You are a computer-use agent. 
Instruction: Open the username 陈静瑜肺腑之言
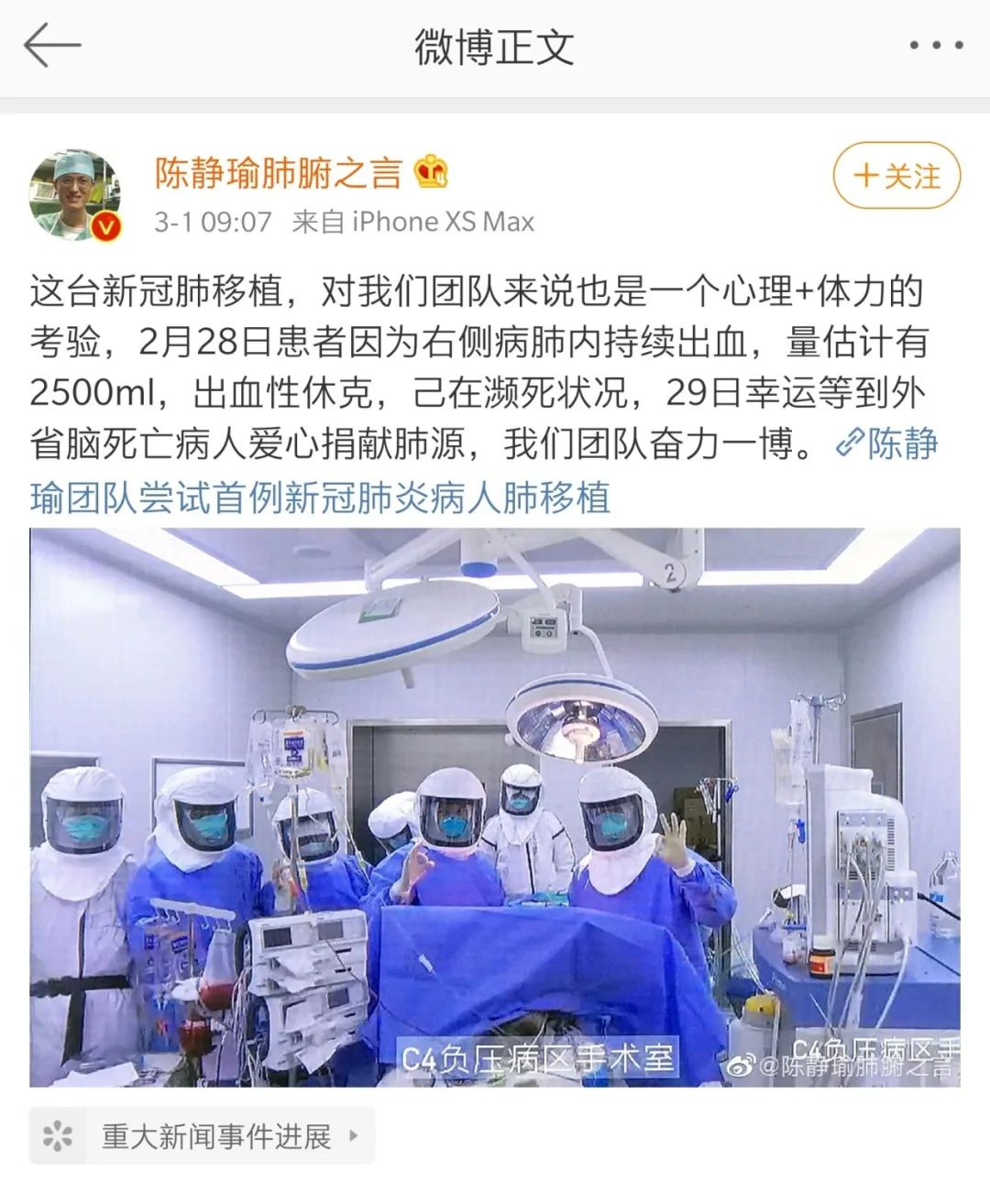tap(278, 172)
